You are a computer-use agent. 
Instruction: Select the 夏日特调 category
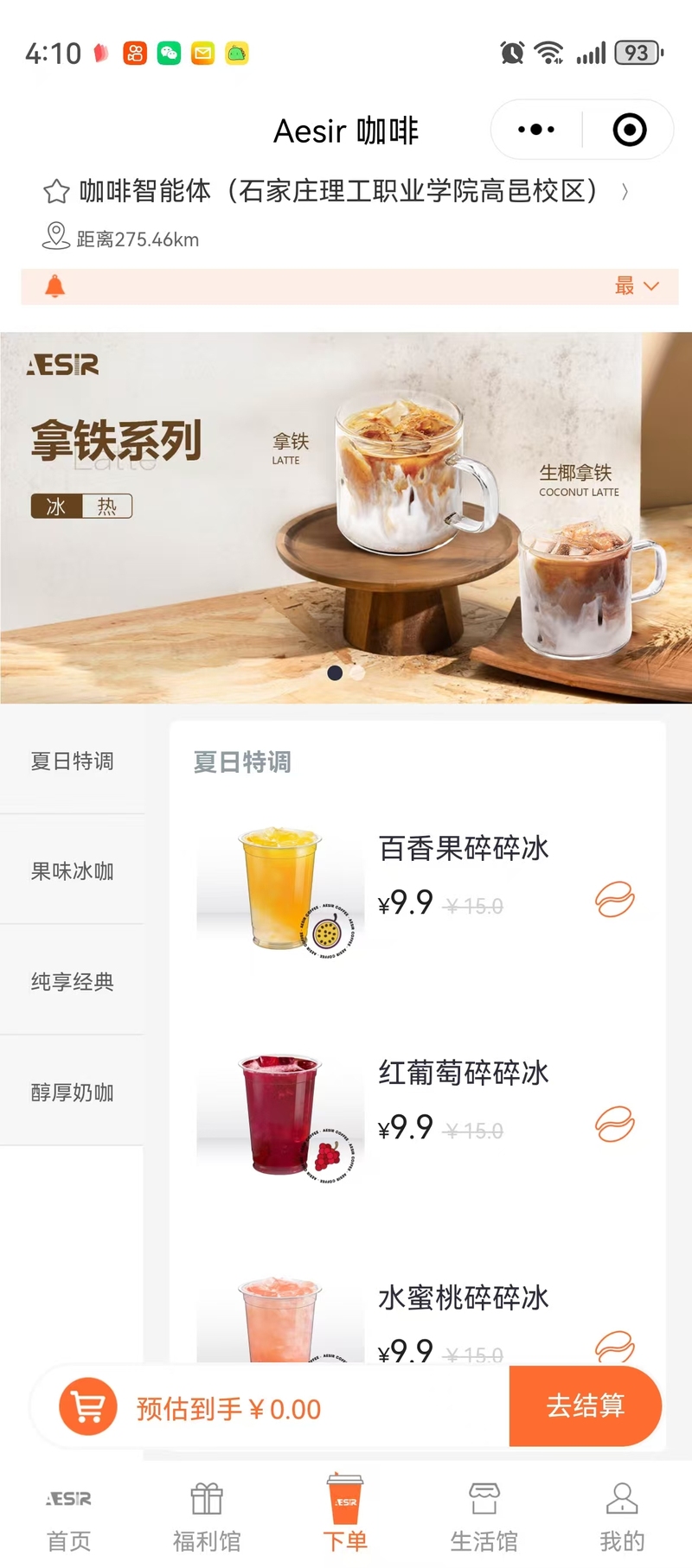[72, 761]
